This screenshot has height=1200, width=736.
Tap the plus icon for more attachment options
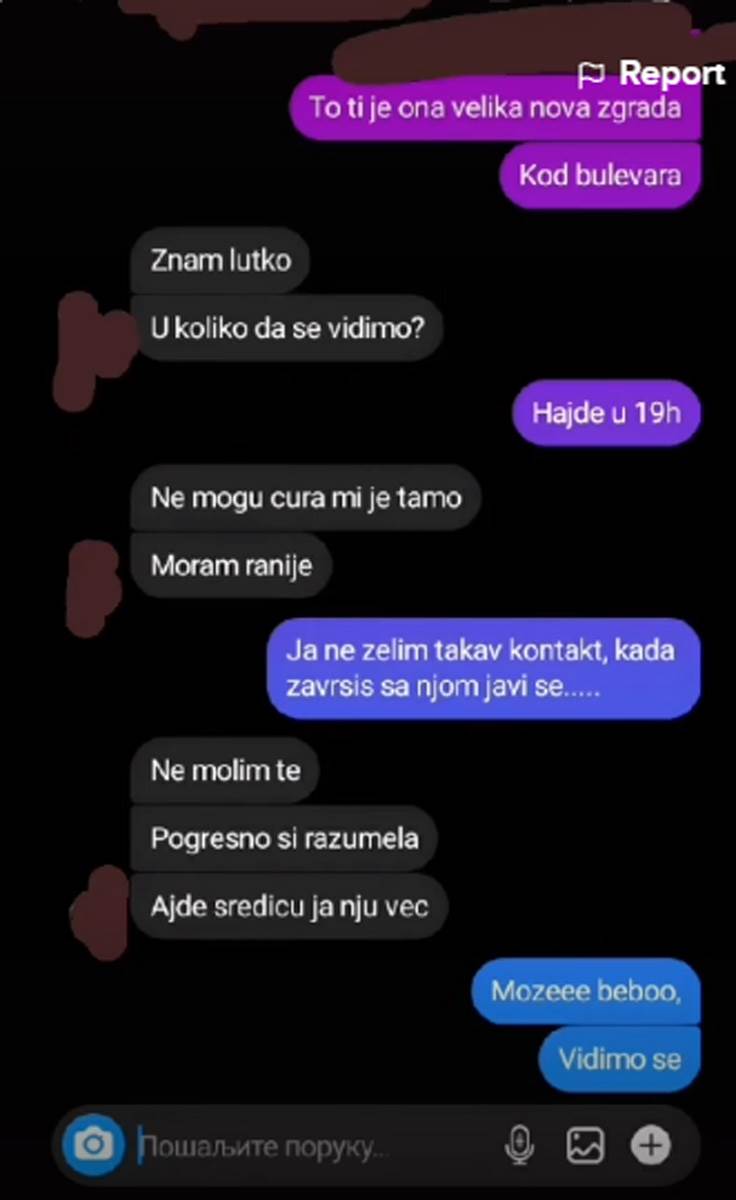tap(651, 1145)
